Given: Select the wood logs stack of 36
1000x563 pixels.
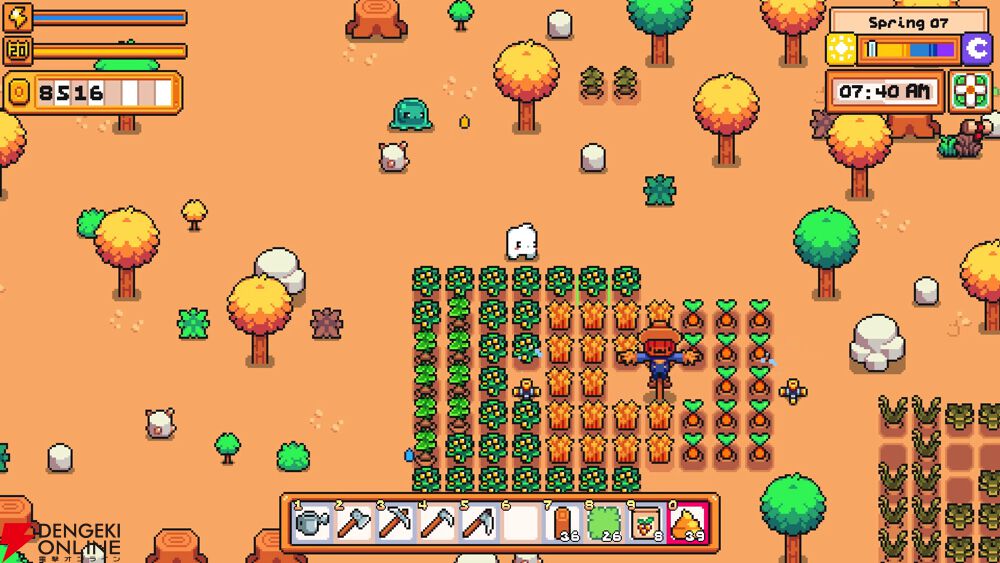Looking at the screenshot, I should coord(563,523).
